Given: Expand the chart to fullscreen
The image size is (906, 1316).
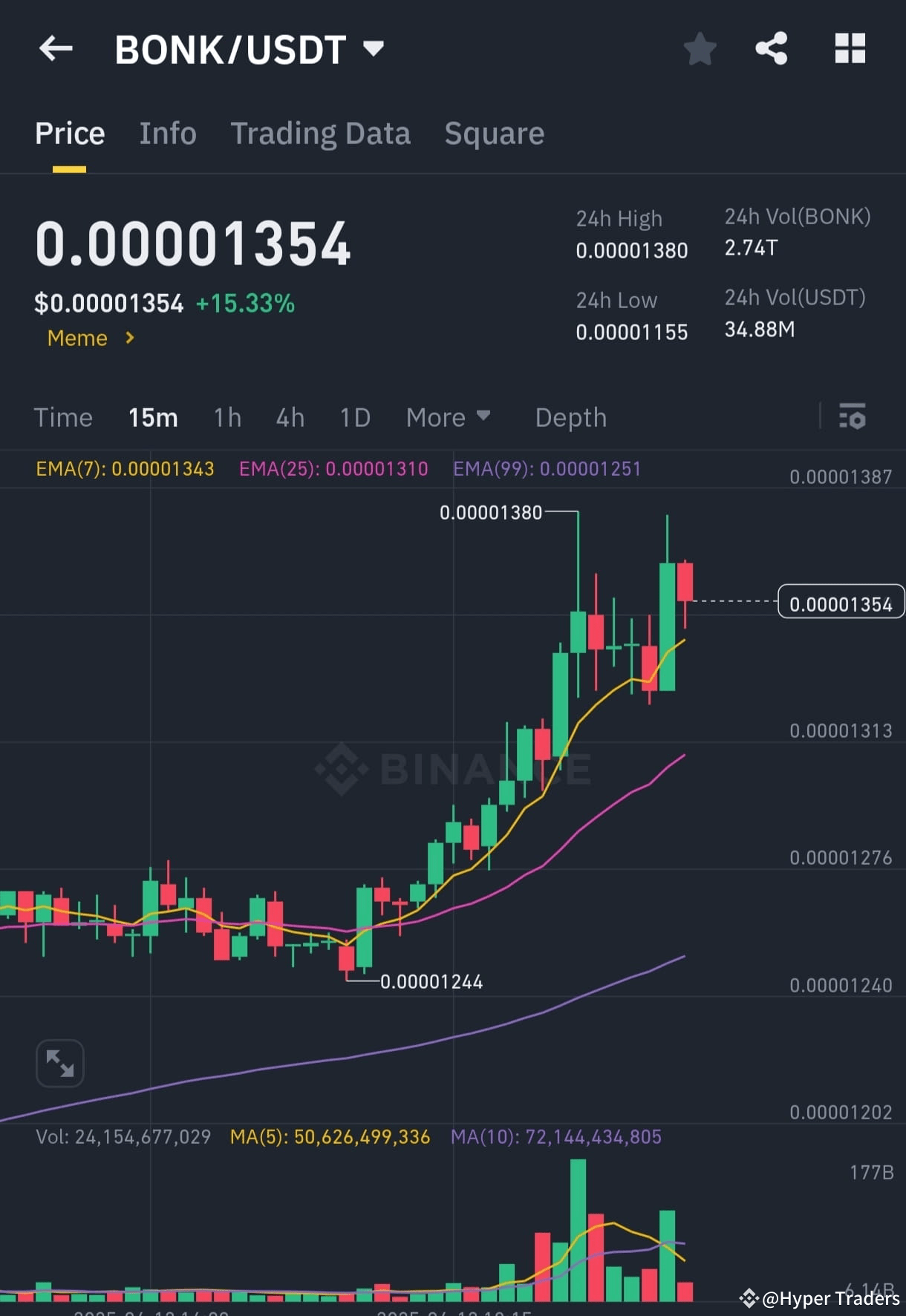Looking at the screenshot, I should (59, 1063).
